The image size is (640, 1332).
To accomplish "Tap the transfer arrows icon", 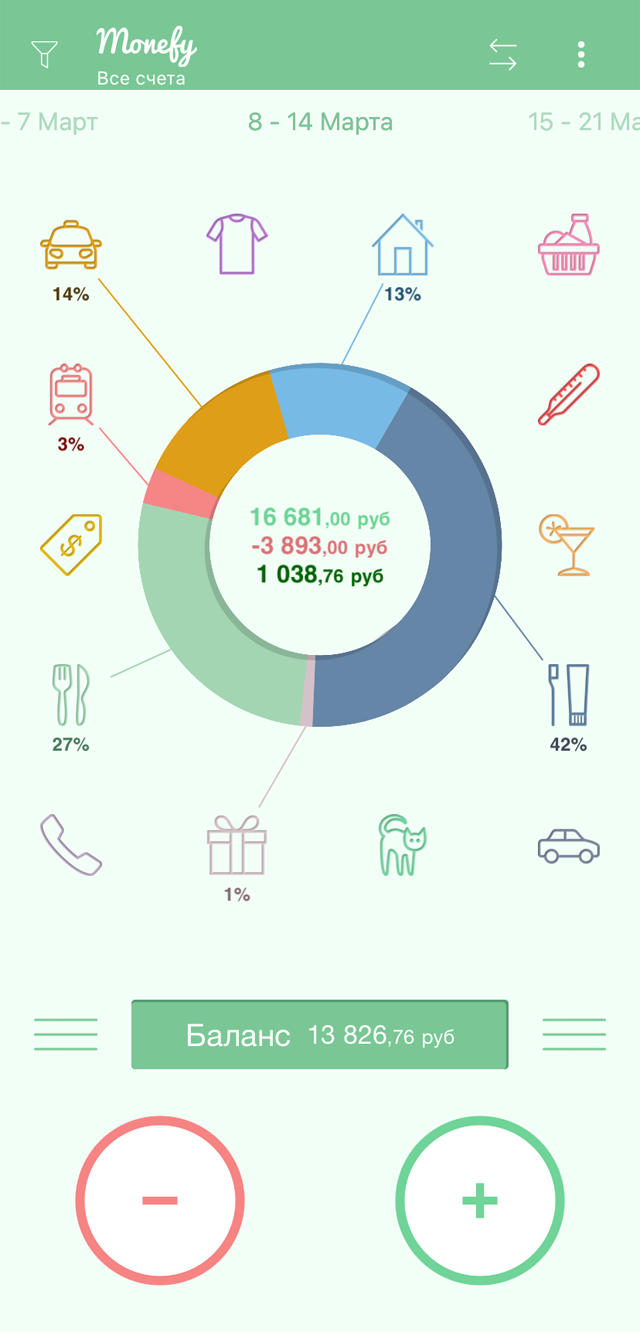I will pos(503,54).
